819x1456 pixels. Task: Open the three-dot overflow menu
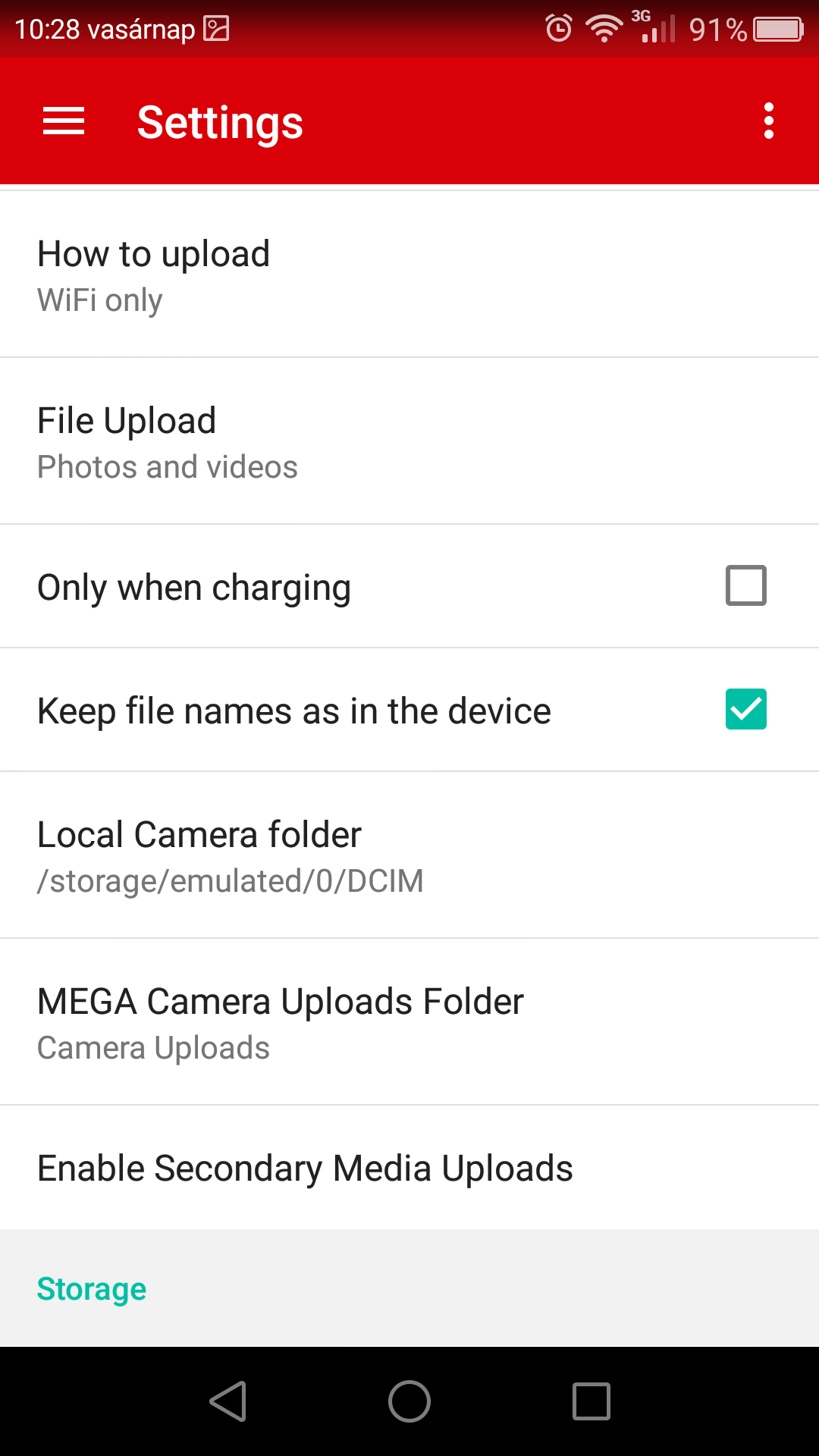(769, 121)
